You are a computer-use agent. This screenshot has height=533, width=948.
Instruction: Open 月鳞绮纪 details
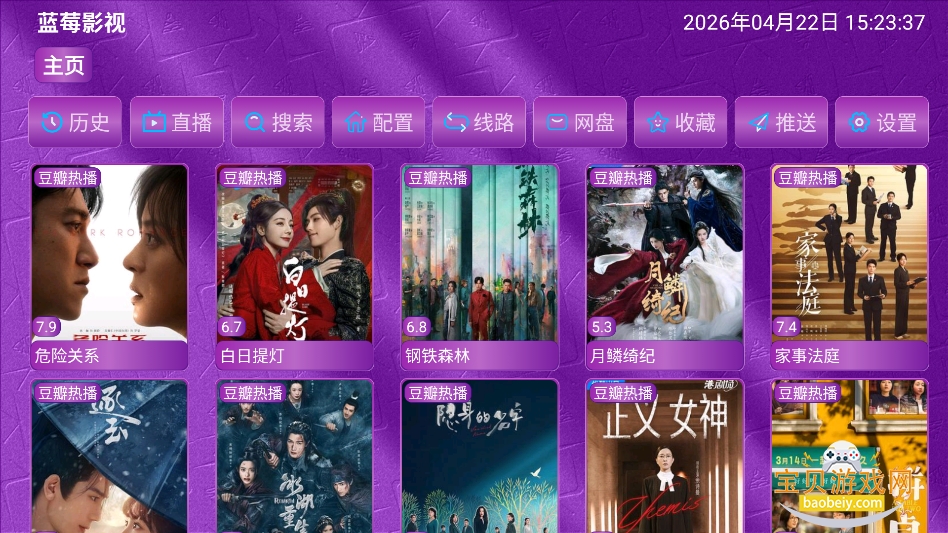click(x=665, y=265)
